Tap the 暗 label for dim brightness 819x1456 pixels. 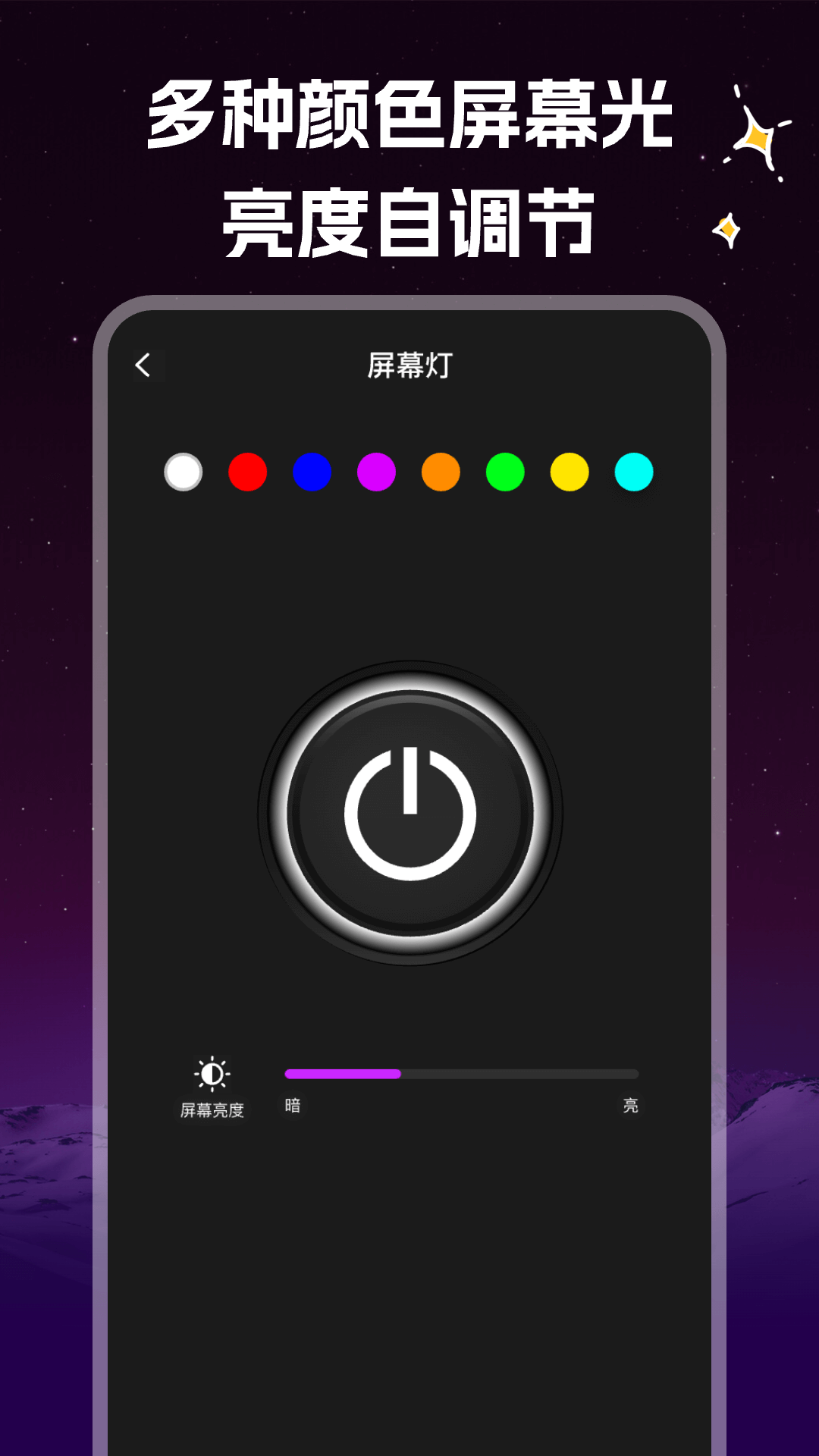tap(292, 1106)
